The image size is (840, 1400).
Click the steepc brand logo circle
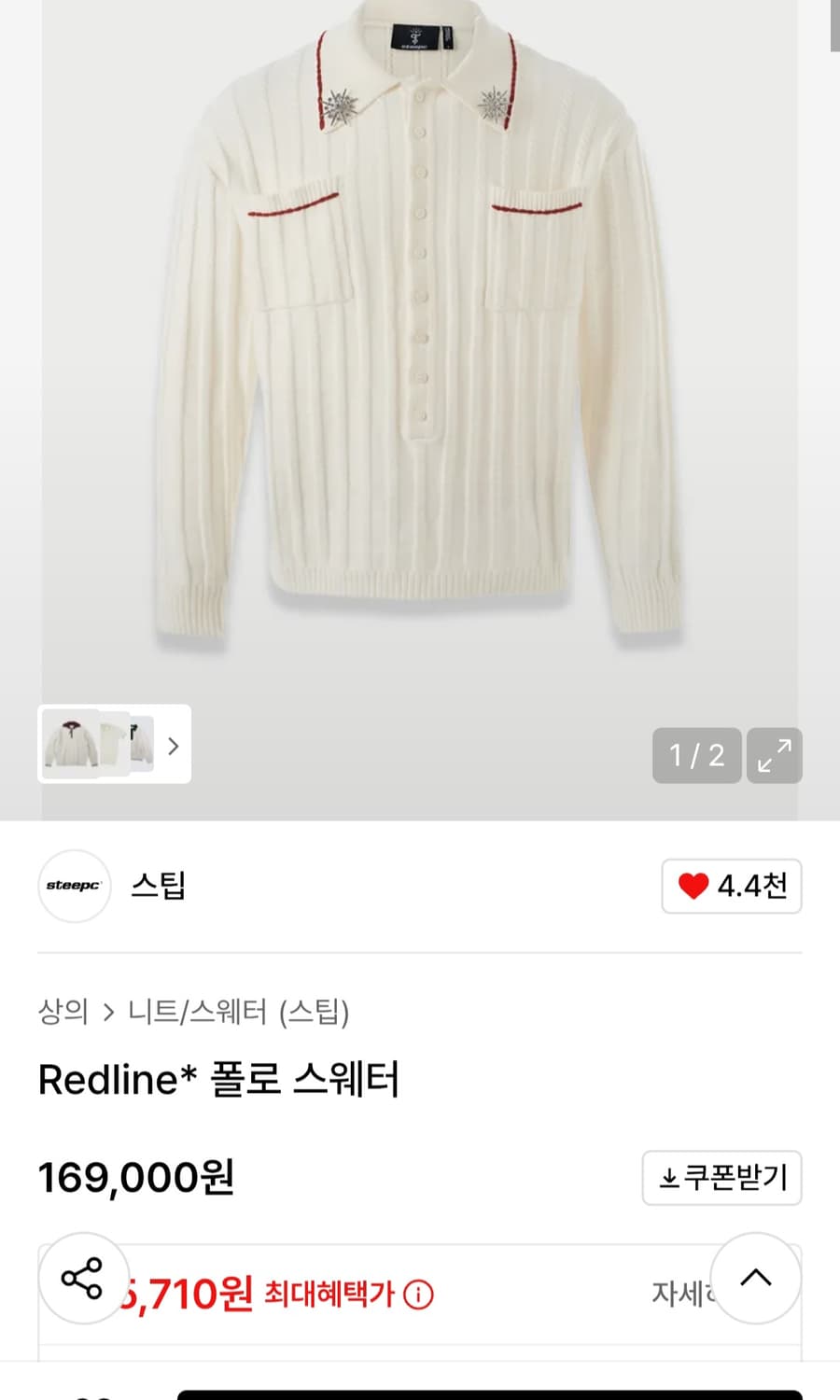click(x=74, y=887)
